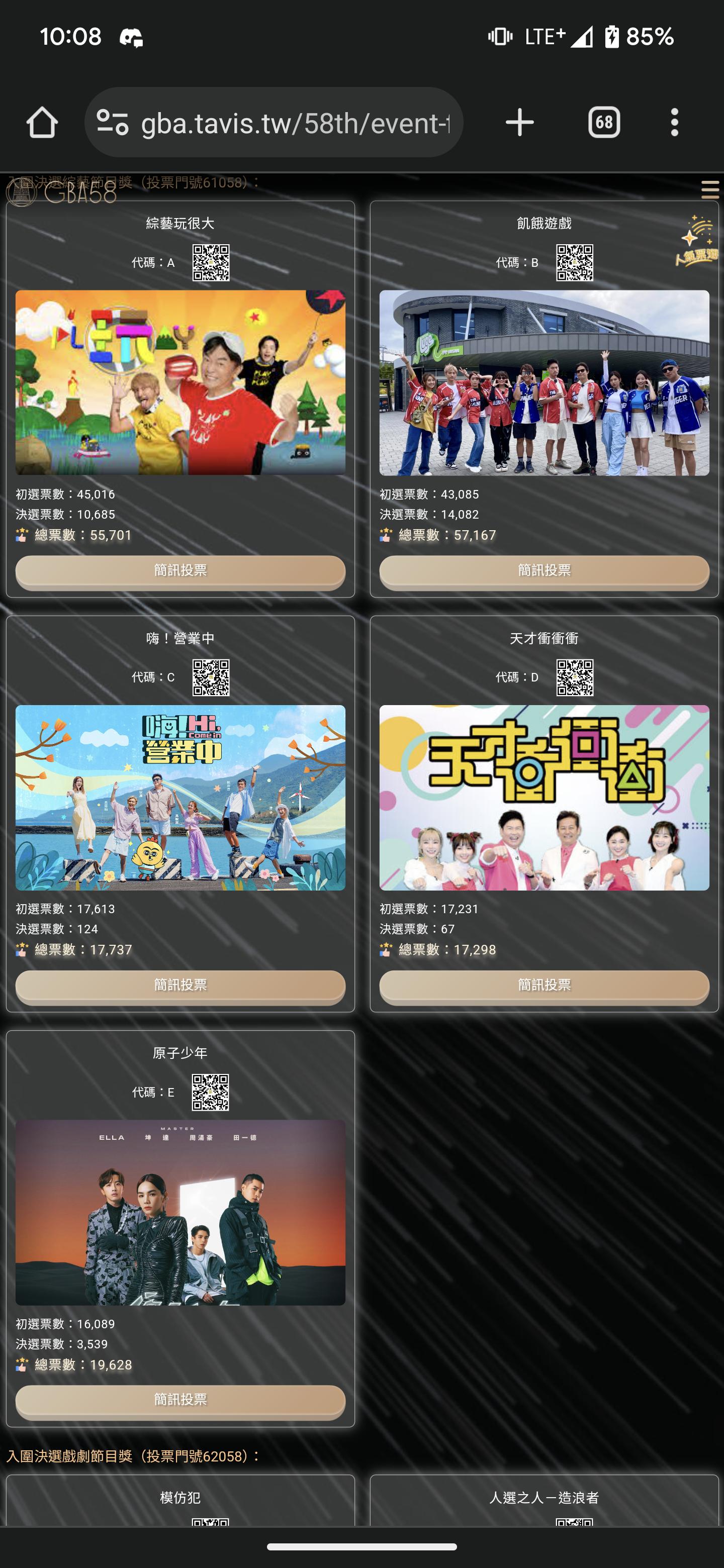Open the tab switcher showing 68 tabs
724x1568 pixels.
[x=603, y=122]
